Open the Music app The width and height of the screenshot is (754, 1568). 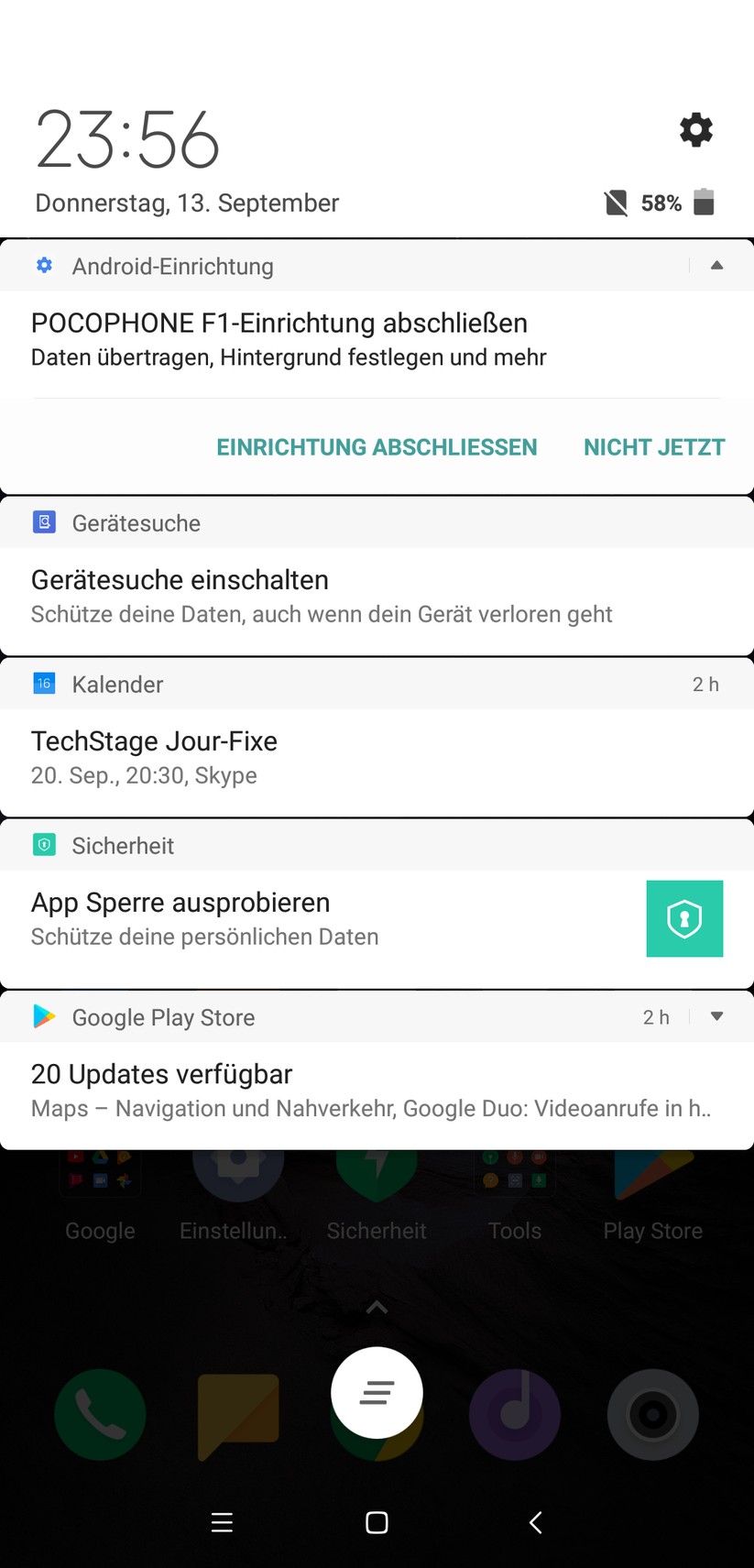(515, 1414)
